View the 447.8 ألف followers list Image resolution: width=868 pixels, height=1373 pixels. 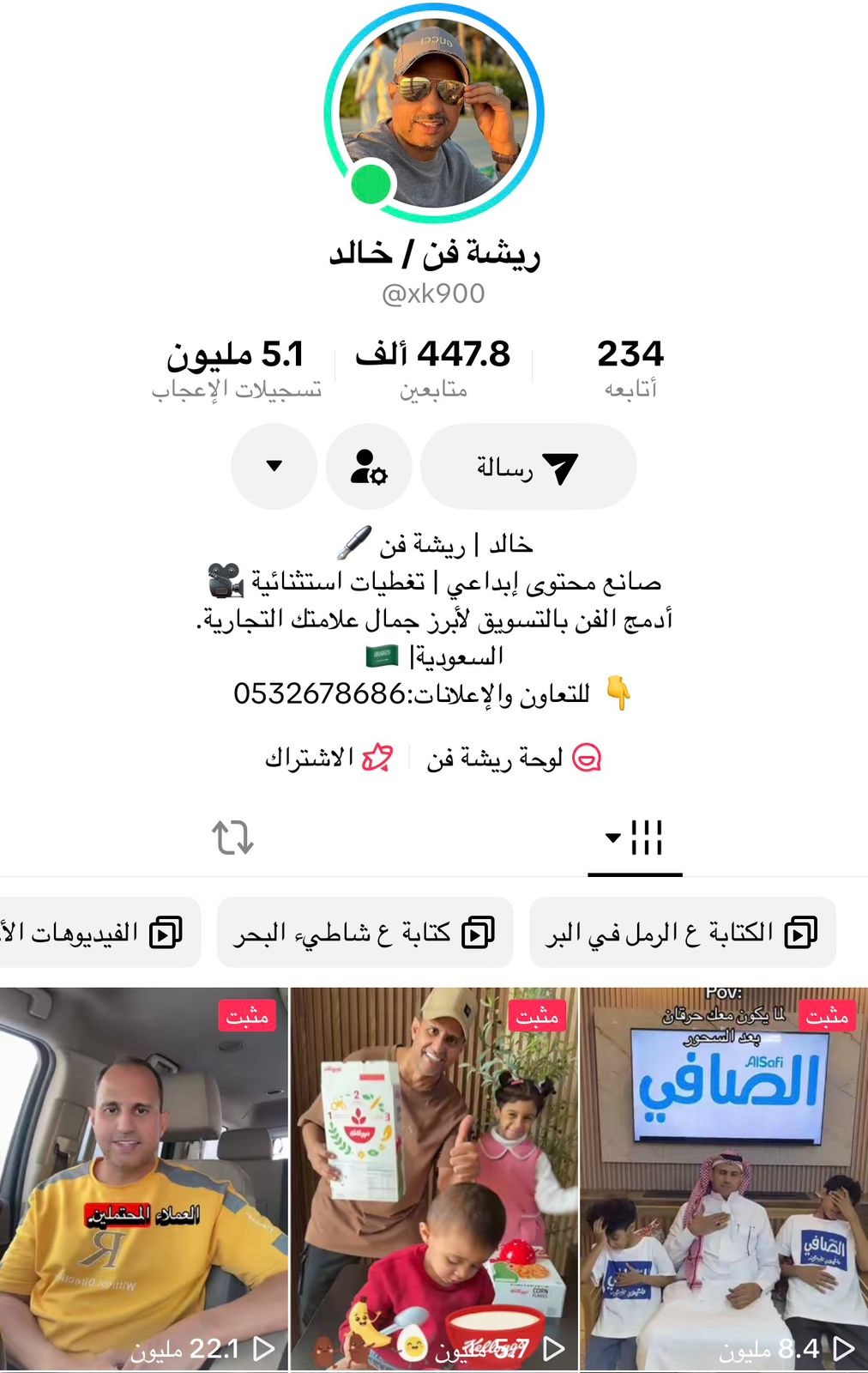tap(433, 367)
